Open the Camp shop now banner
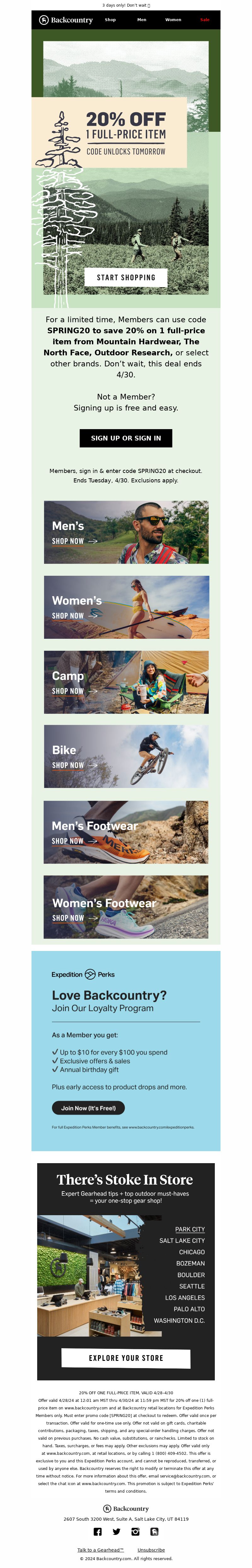This screenshot has height=1568, width=252. pyautogui.click(x=126, y=682)
